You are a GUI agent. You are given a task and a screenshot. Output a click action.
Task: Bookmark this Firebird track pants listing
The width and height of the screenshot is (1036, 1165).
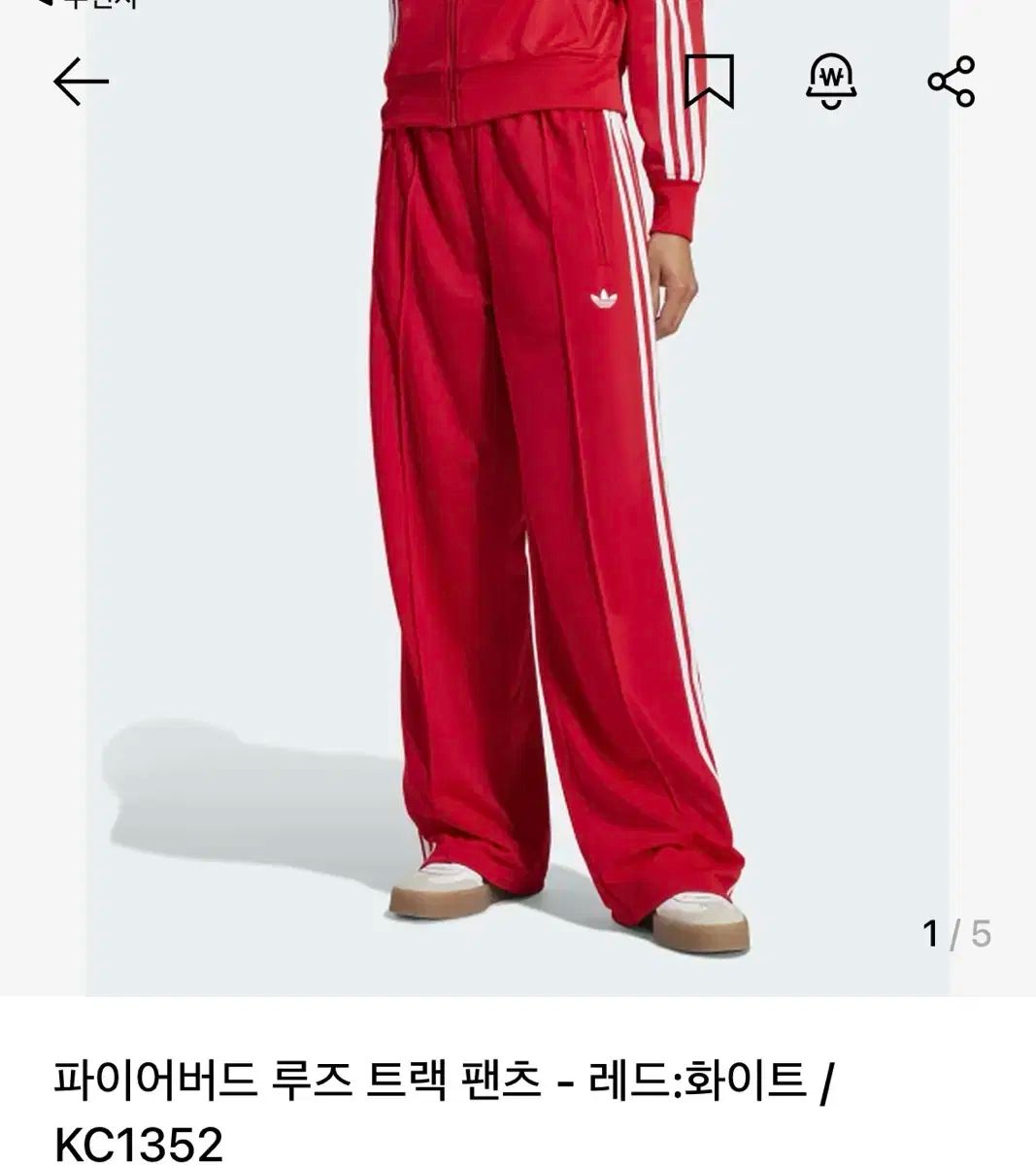coord(709,81)
